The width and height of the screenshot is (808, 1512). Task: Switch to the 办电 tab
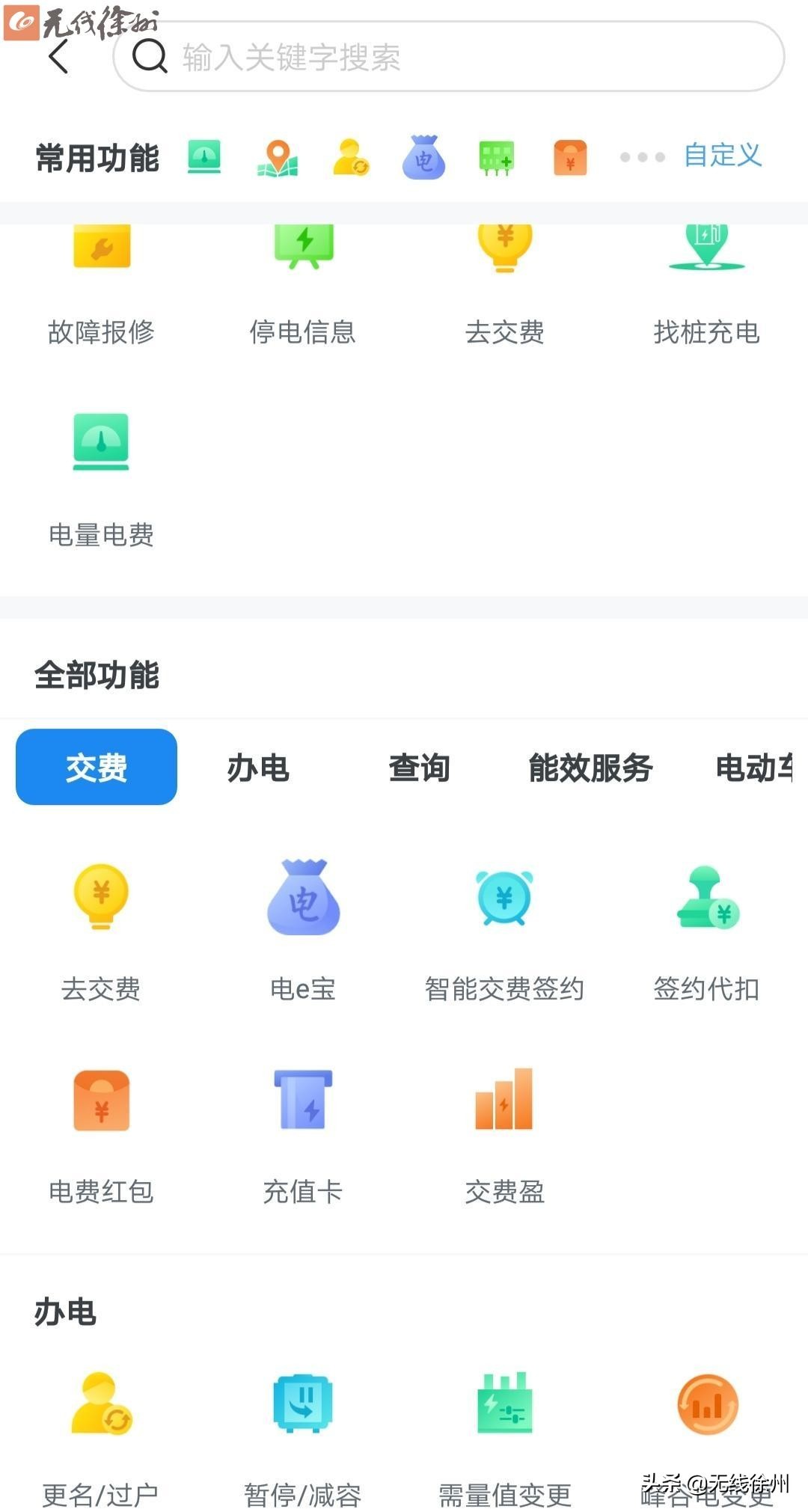(x=258, y=768)
